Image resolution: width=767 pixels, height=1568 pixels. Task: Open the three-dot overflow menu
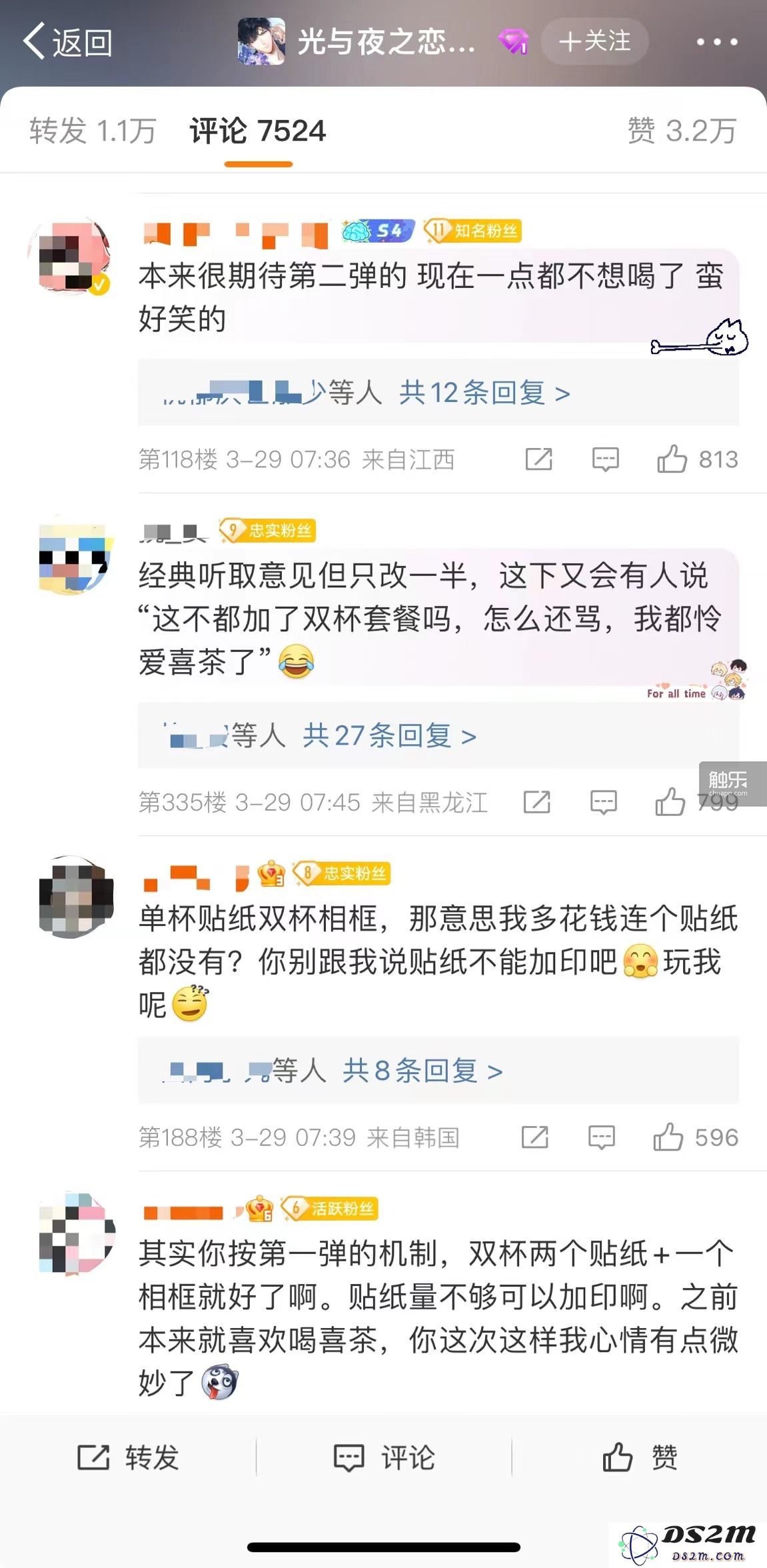tap(716, 42)
